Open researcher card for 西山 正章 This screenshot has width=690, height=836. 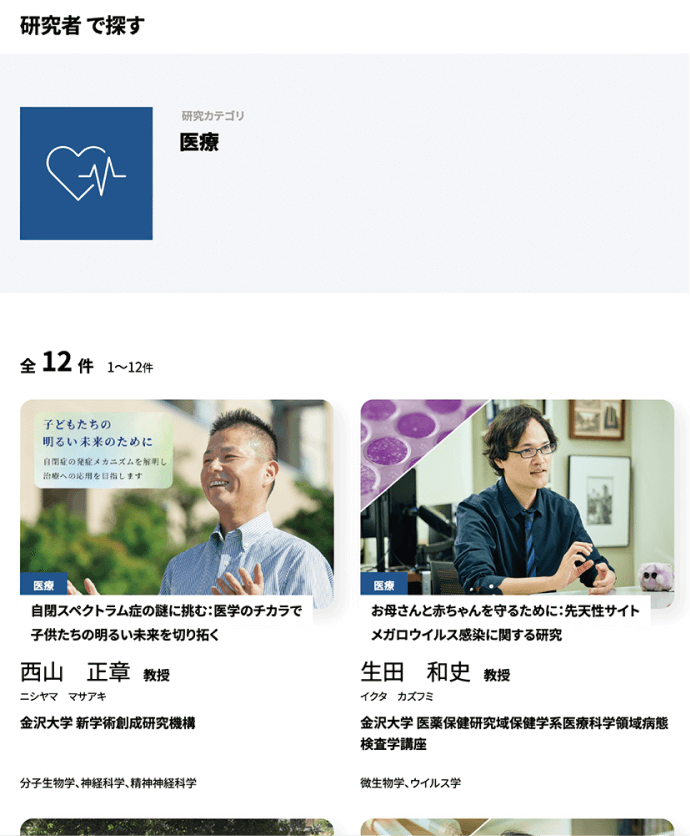(x=177, y=500)
